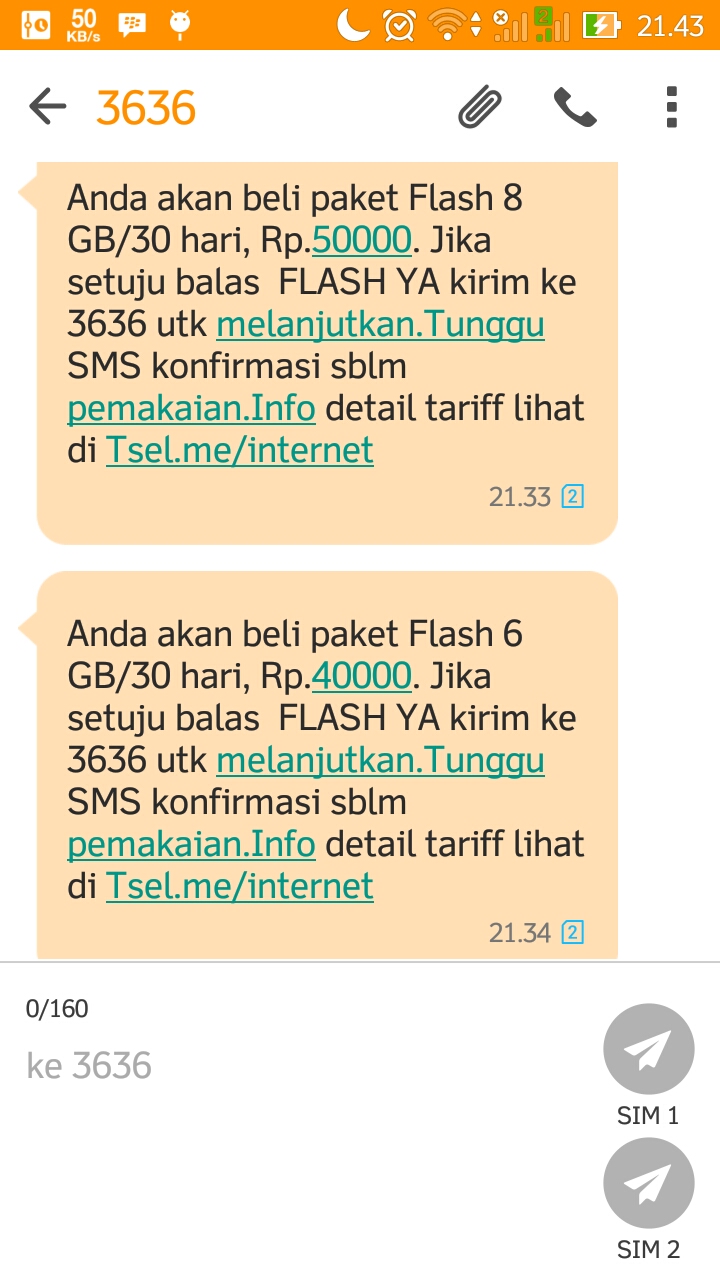Go back from the 3636 conversation
720x1280 pixels.
pos(47,106)
